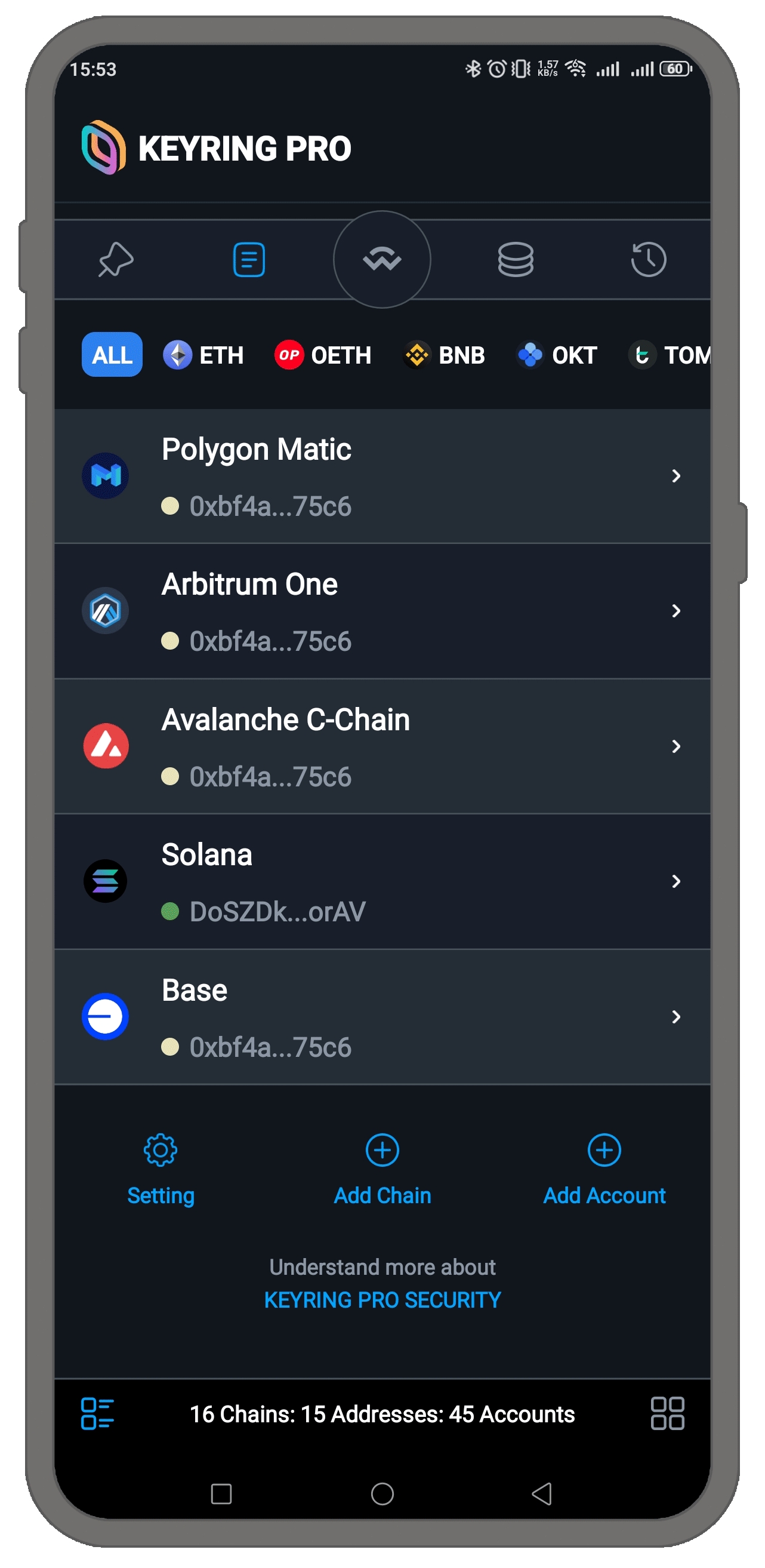The image size is (765, 1568).
Task: Open the Avalanche C-Chain account
Action: tap(382, 746)
